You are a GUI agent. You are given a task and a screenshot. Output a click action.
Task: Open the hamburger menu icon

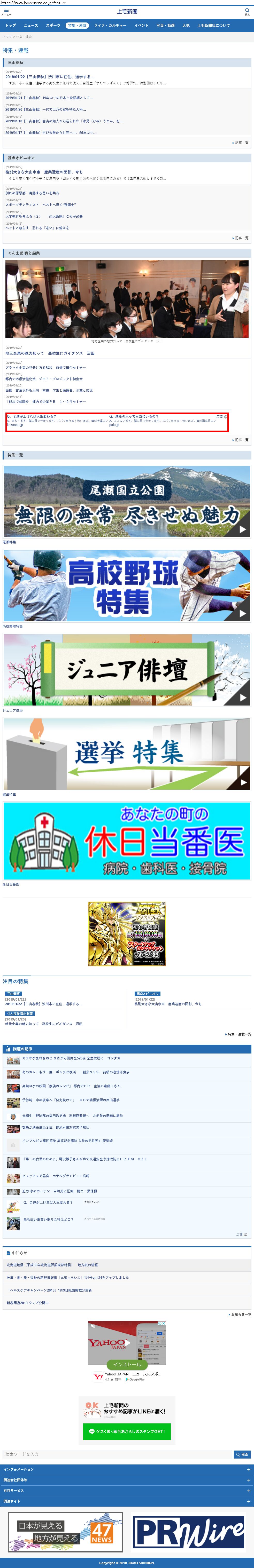tap(6, 12)
